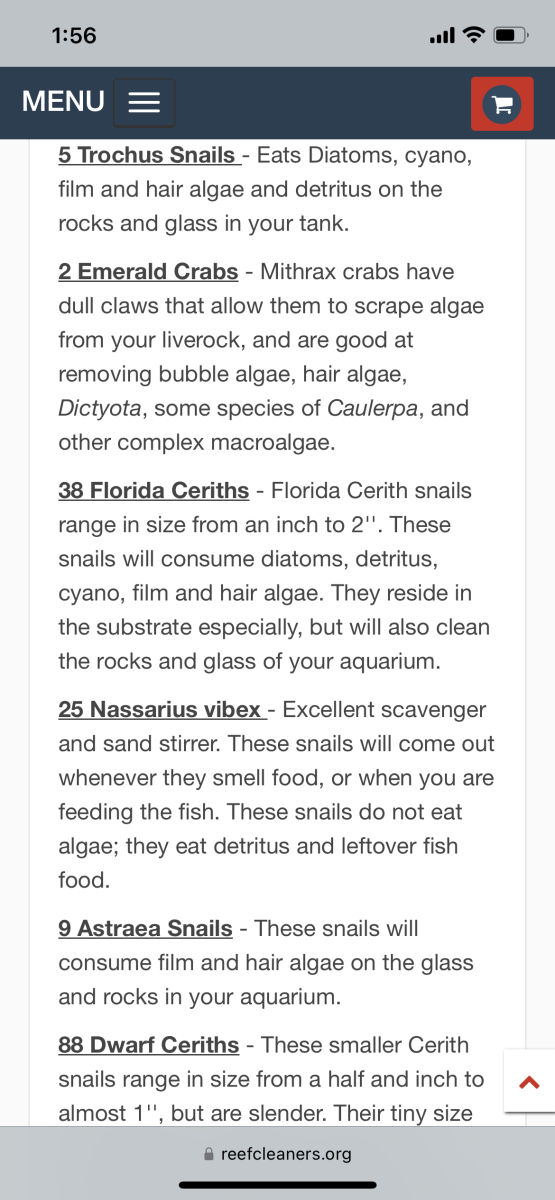View the 38 Florida Ceriths link
The width and height of the screenshot is (555, 1200).
click(x=154, y=490)
